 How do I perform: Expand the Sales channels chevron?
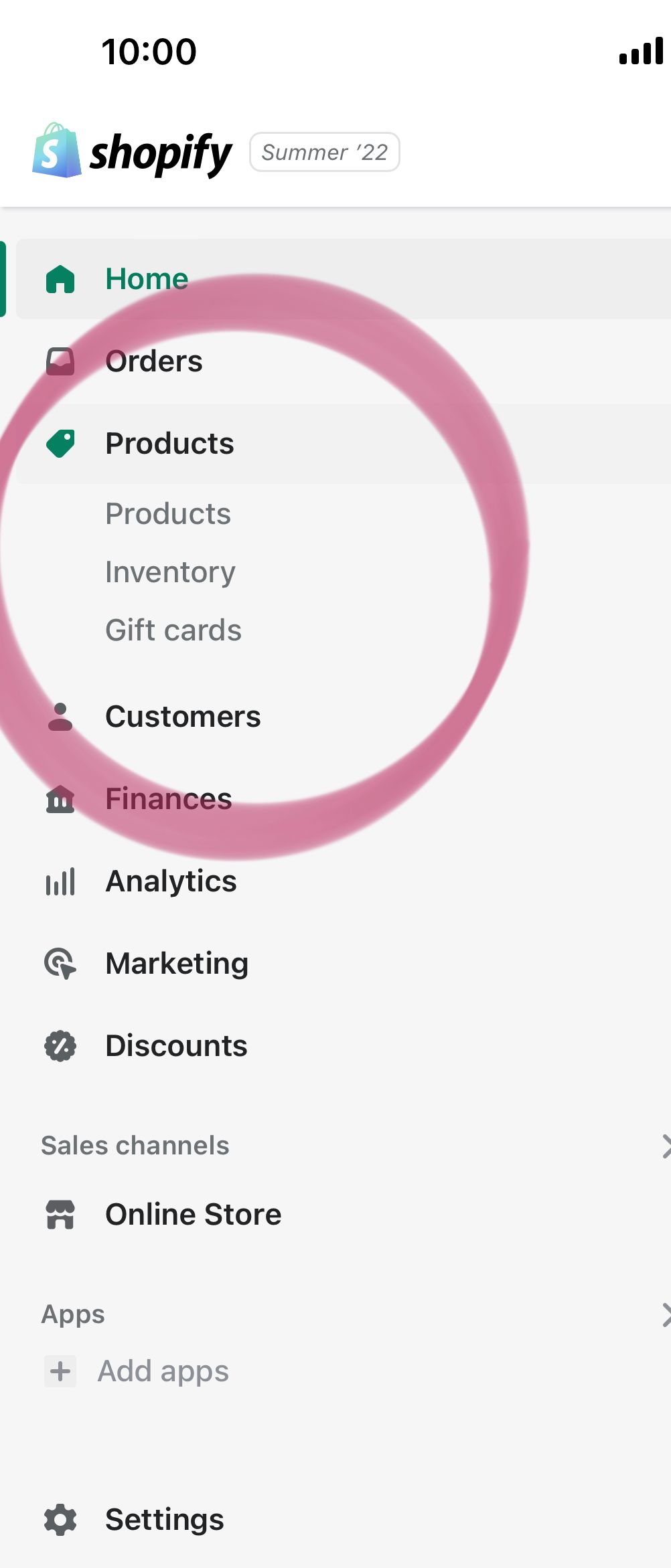(x=664, y=1146)
